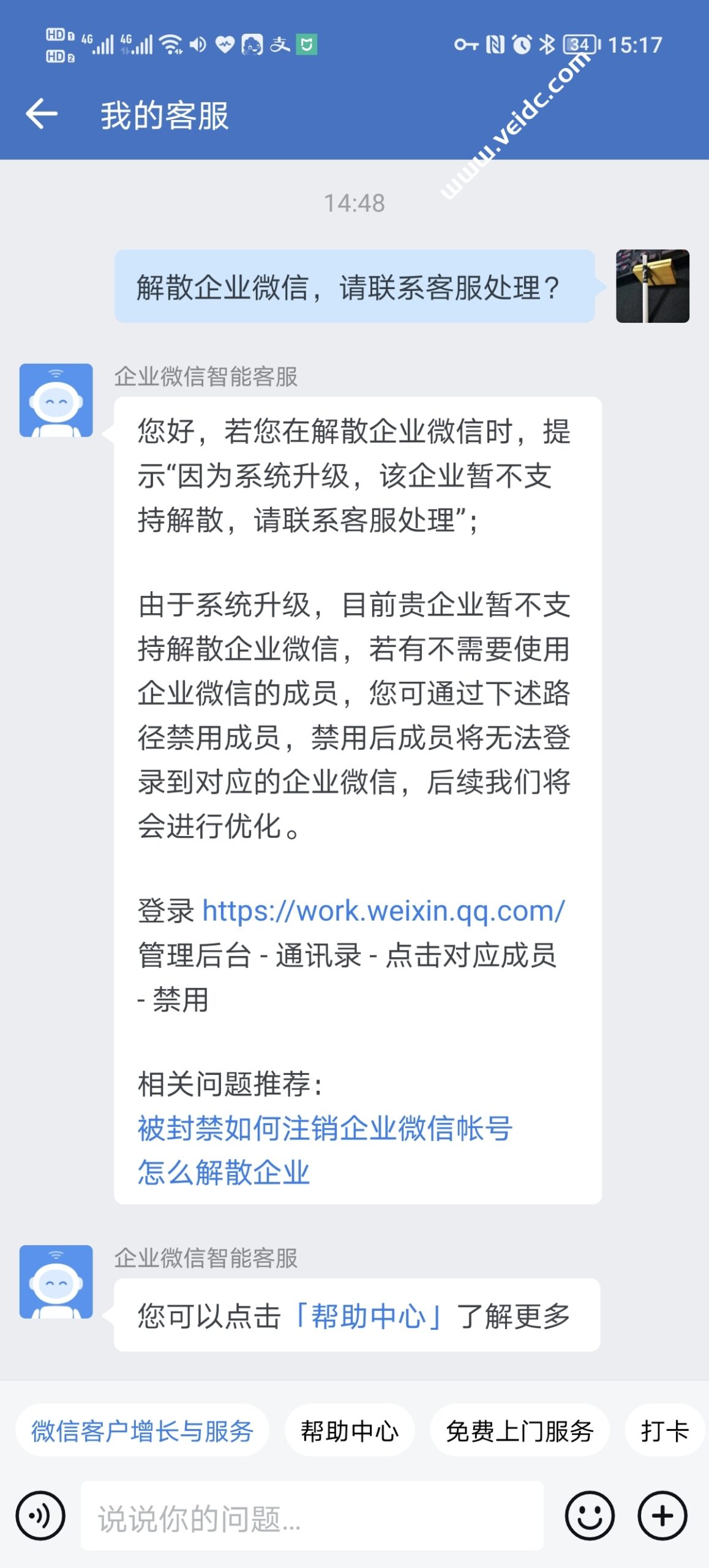This screenshot has width=709, height=1568.
Task: Select the 微信客户增长与服务 chip
Action: (x=142, y=1431)
